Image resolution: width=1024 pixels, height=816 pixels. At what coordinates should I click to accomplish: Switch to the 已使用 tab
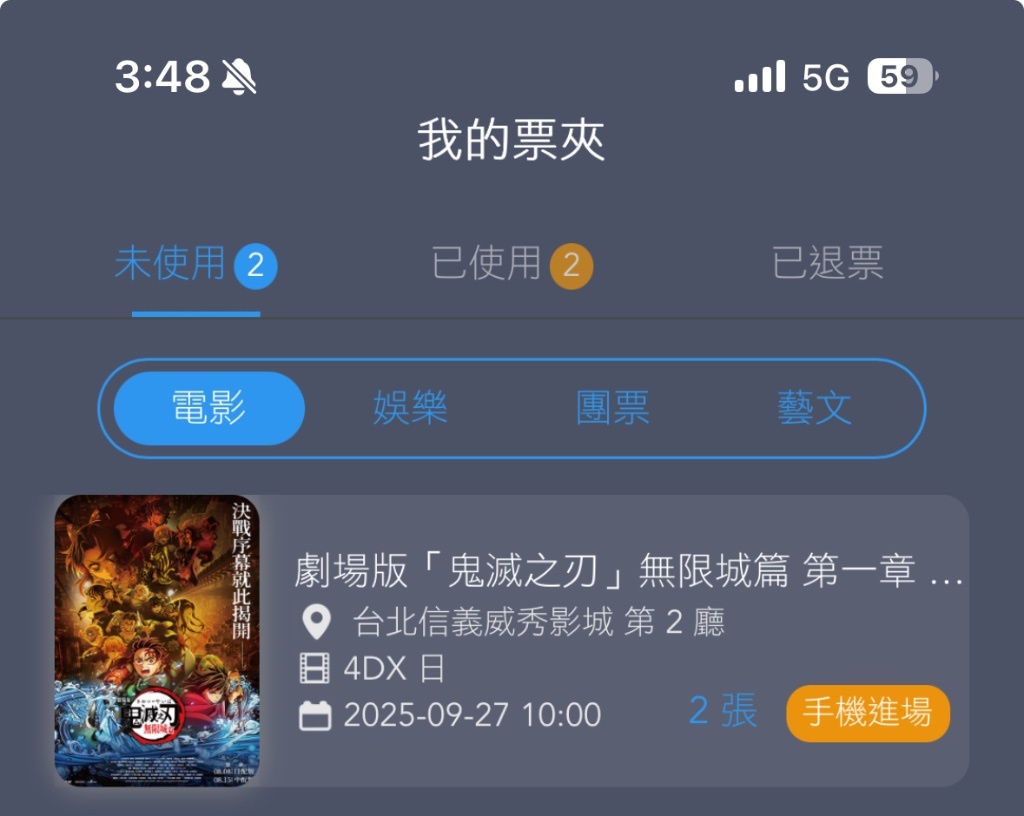coord(511,266)
